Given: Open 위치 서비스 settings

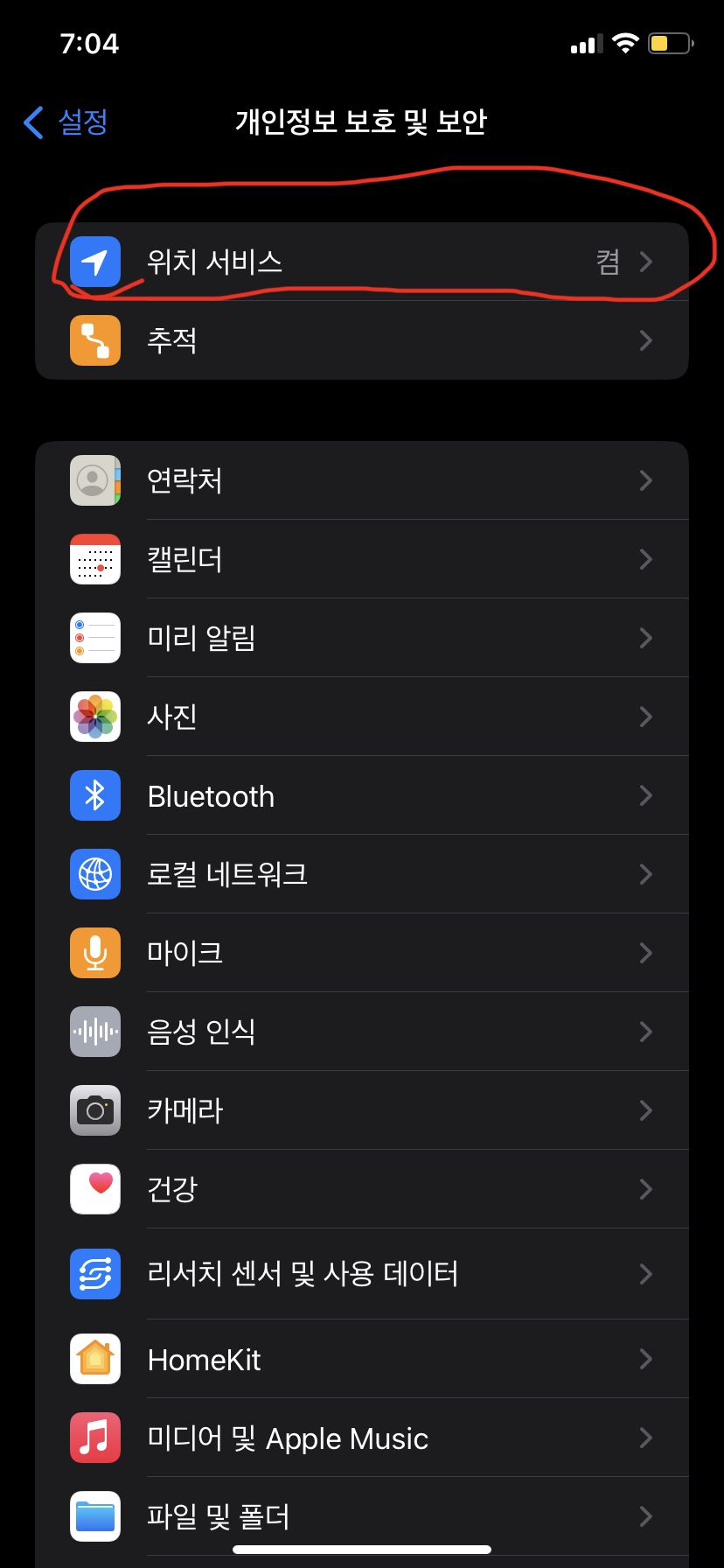Looking at the screenshot, I should (x=362, y=262).
